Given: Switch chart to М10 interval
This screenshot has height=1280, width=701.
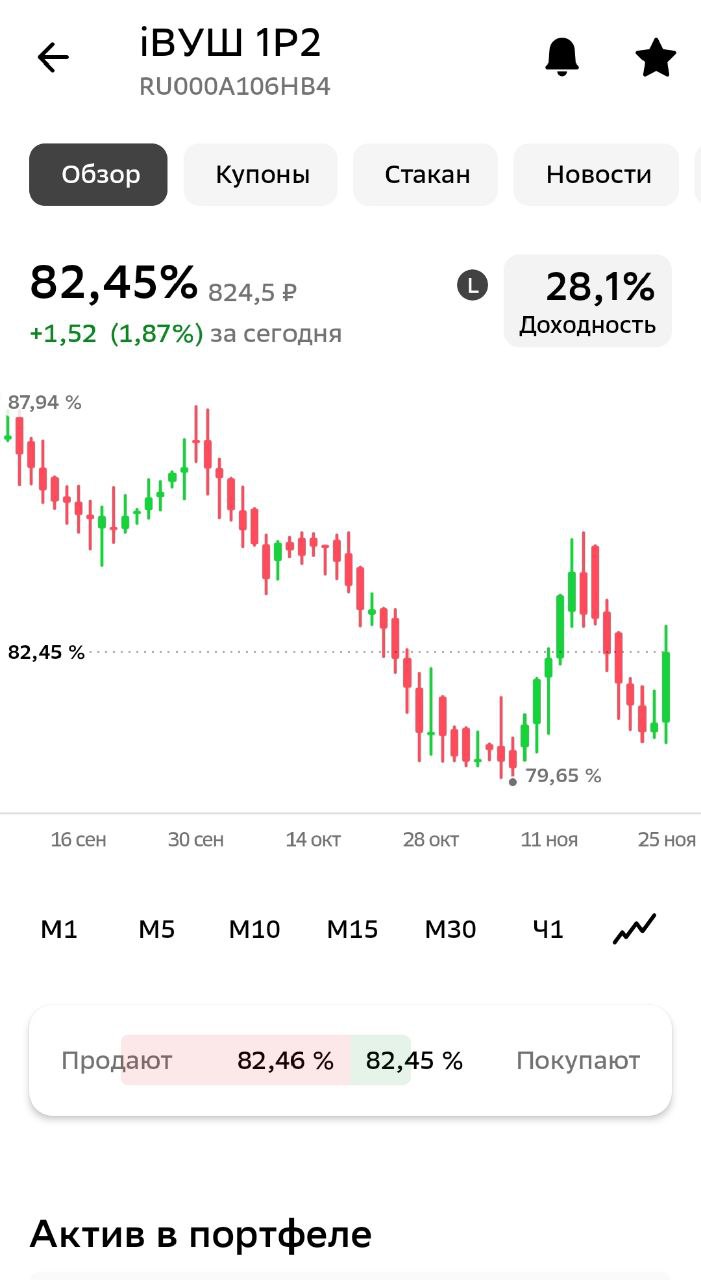Looking at the screenshot, I should (254, 929).
